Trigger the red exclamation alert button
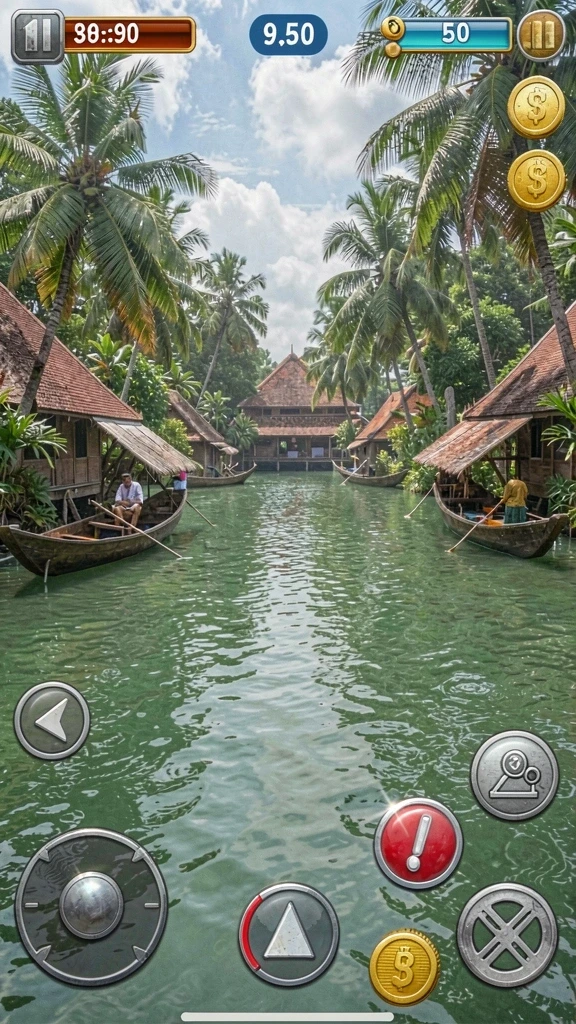This screenshot has height=1024, width=576. coord(419,843)
